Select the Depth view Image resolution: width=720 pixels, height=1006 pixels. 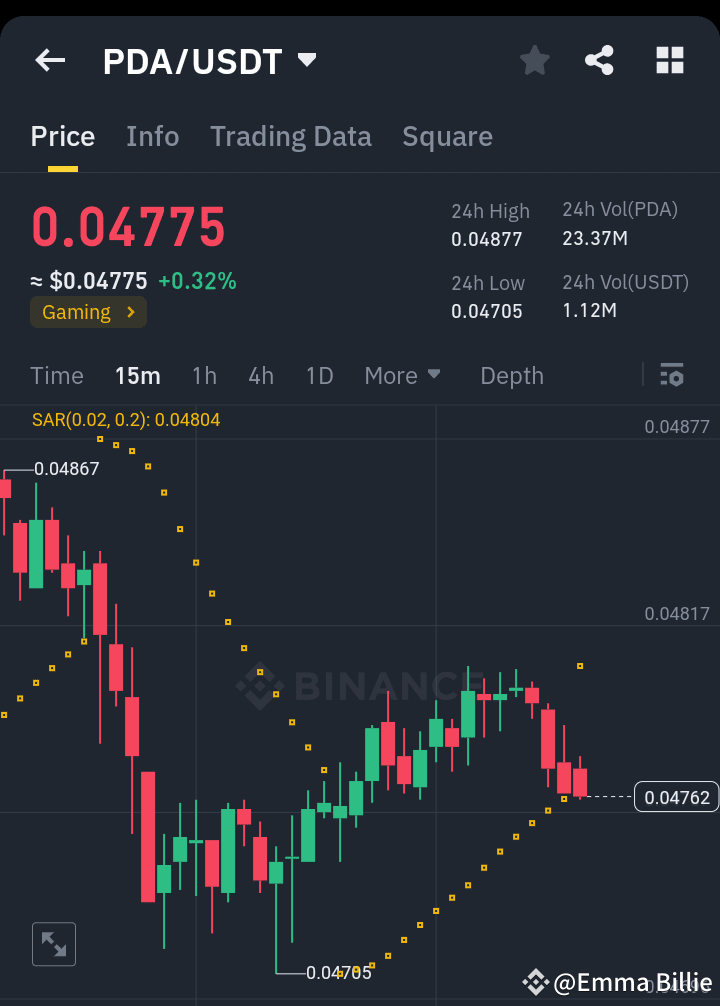(x=511, y=375)
